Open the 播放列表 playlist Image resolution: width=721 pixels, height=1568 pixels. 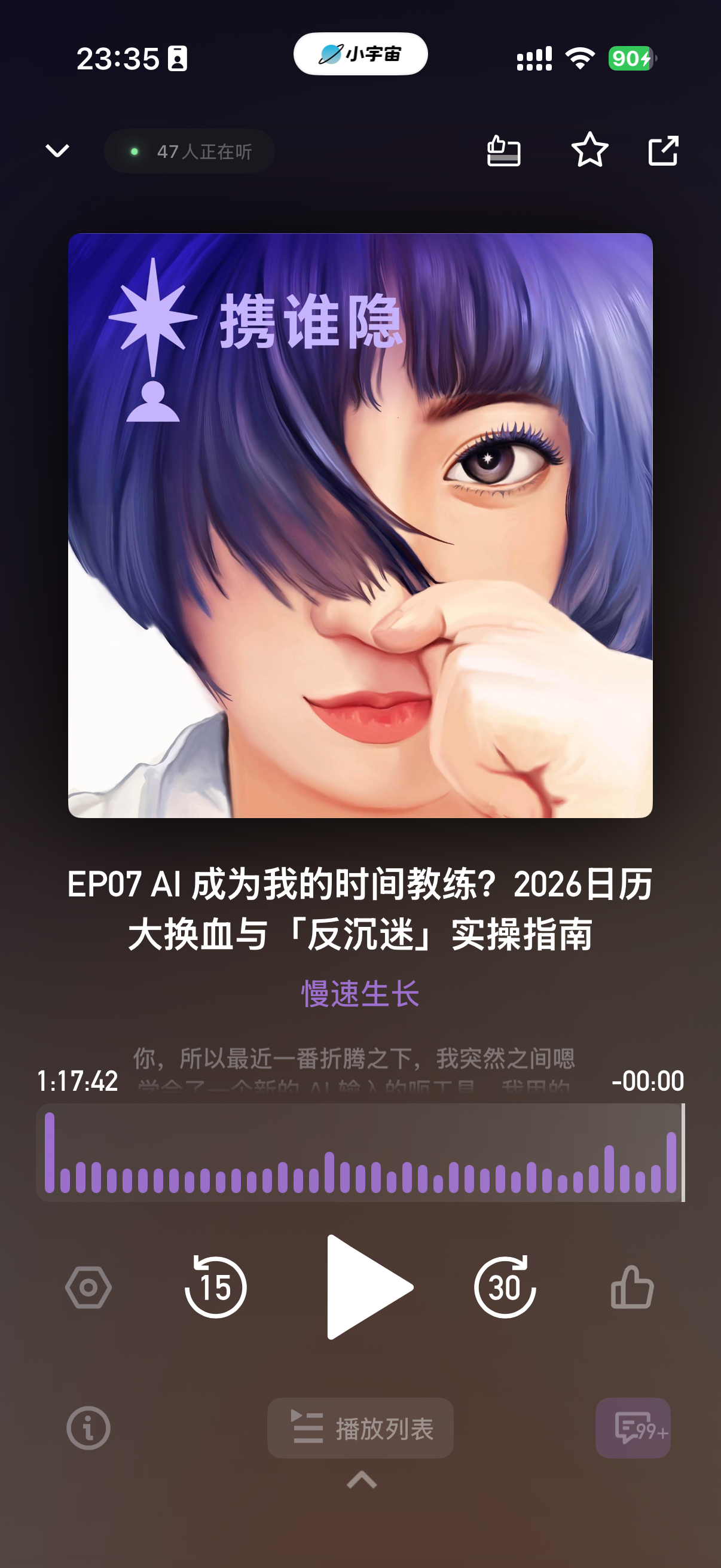[360, 1428]
